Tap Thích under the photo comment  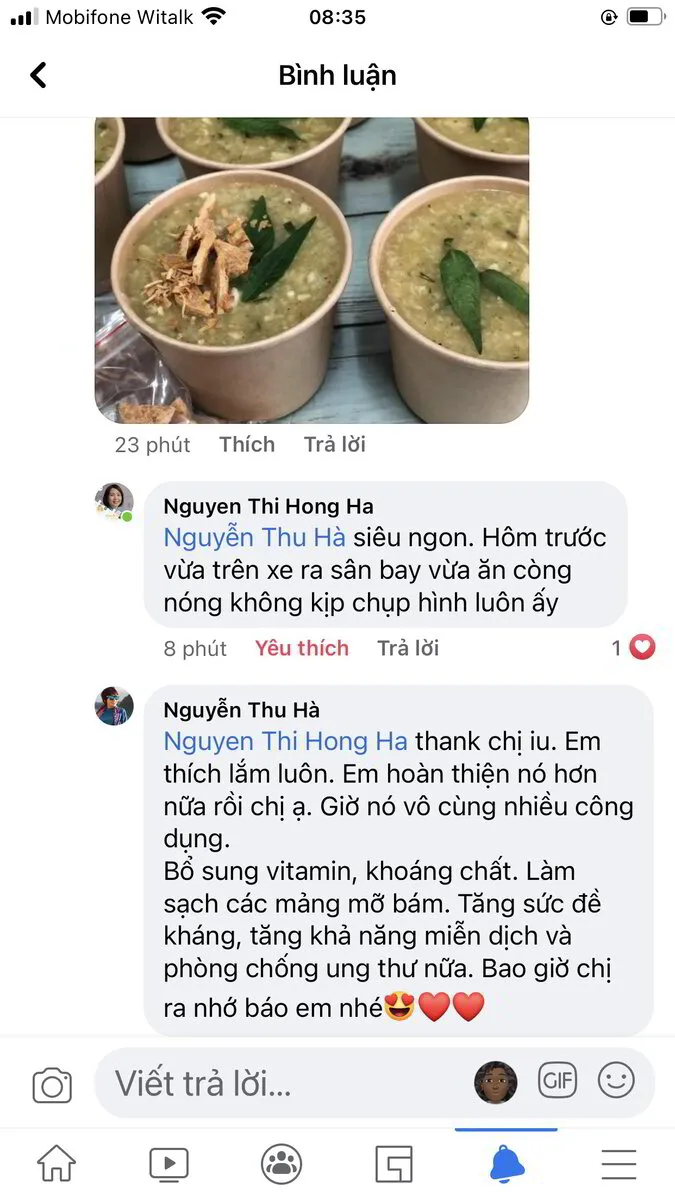coord(247,444)
